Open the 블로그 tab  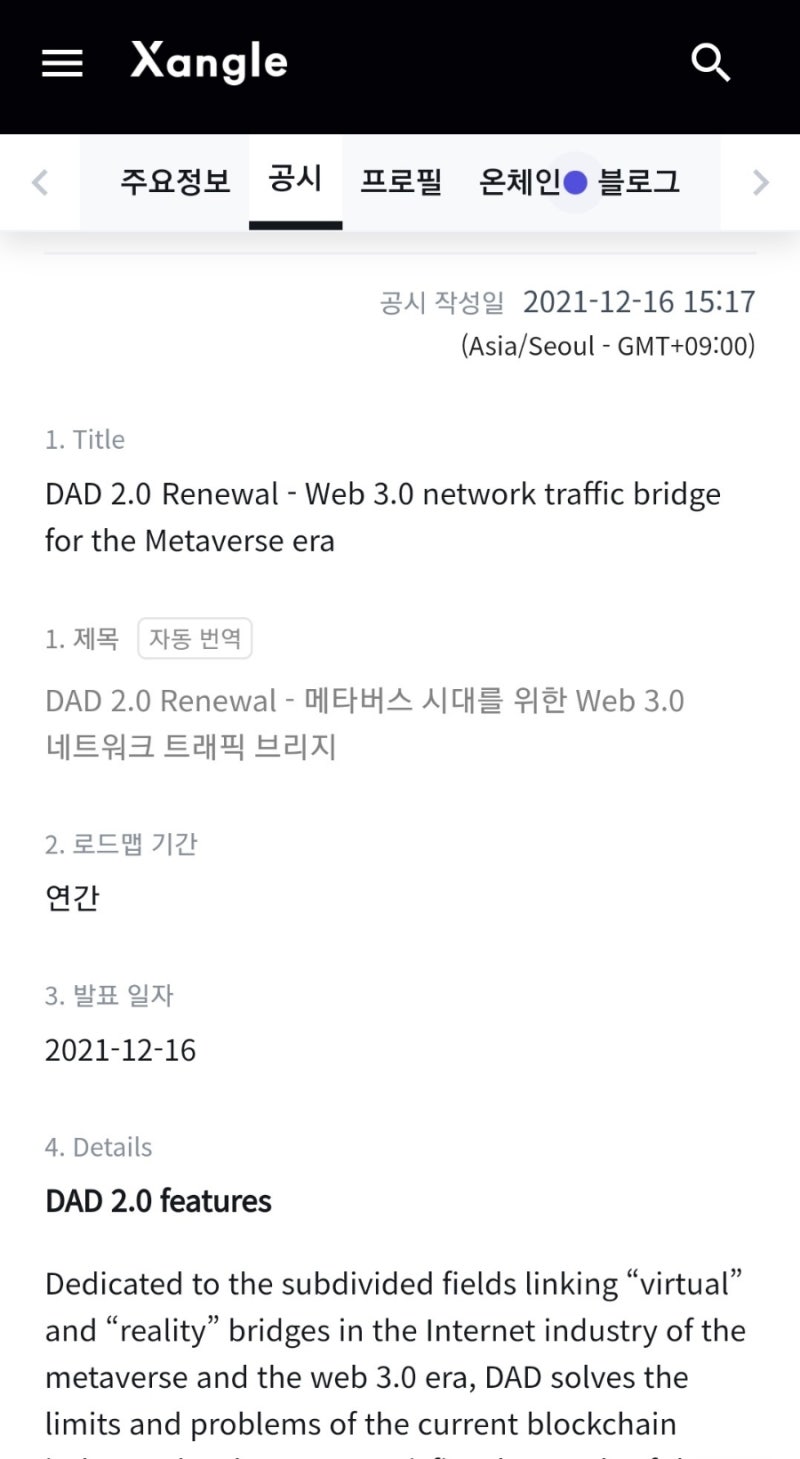pyautogui.click(x=638, y=182)
